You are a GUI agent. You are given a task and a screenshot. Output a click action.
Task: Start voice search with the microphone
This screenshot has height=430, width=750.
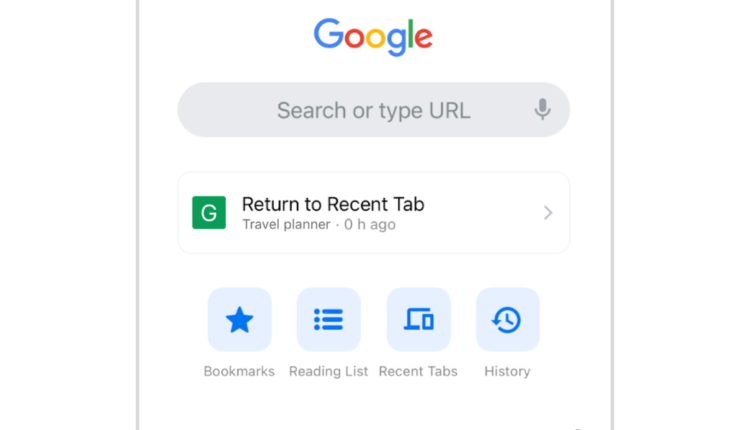[542, 109]
